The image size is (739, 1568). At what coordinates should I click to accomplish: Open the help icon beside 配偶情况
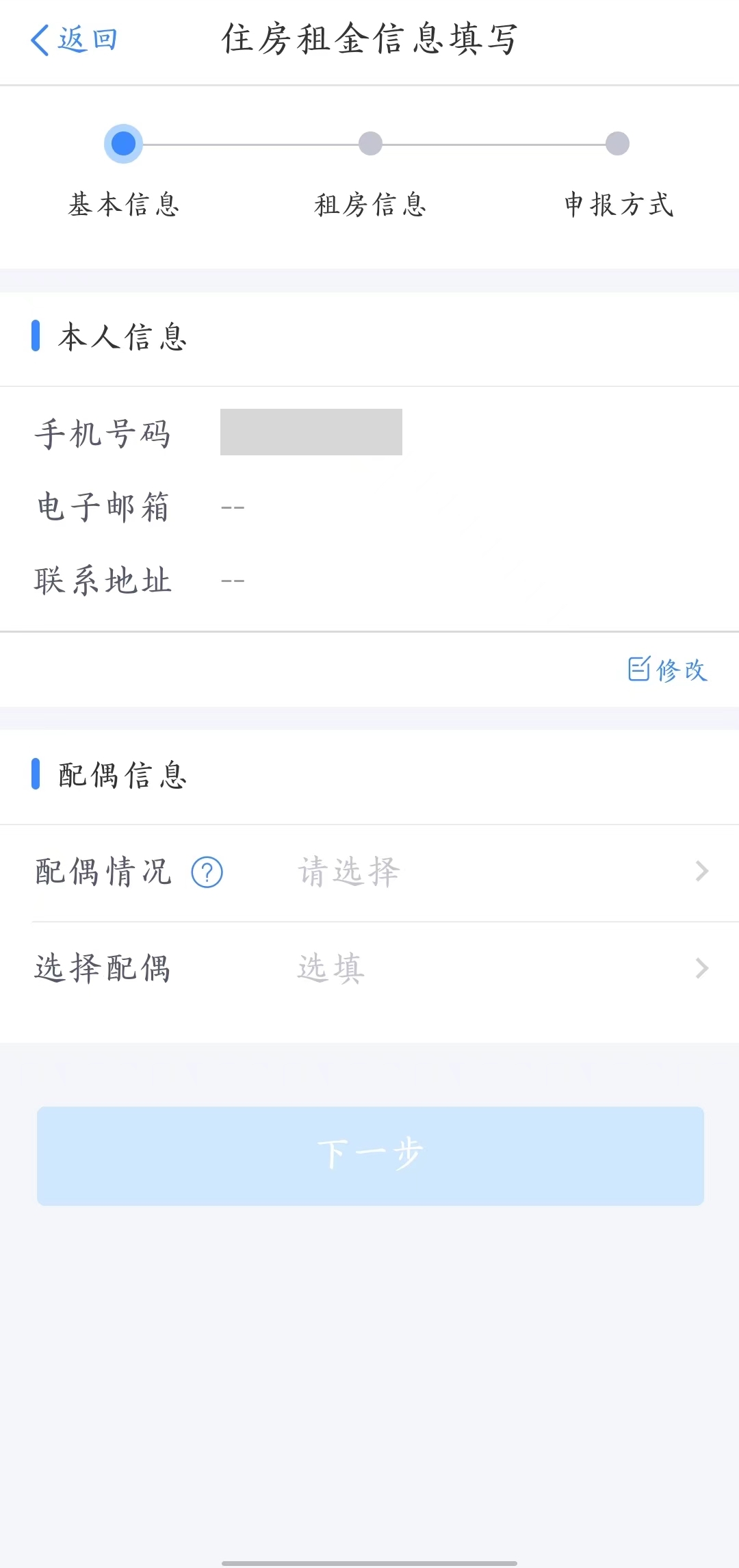point(207,873)
